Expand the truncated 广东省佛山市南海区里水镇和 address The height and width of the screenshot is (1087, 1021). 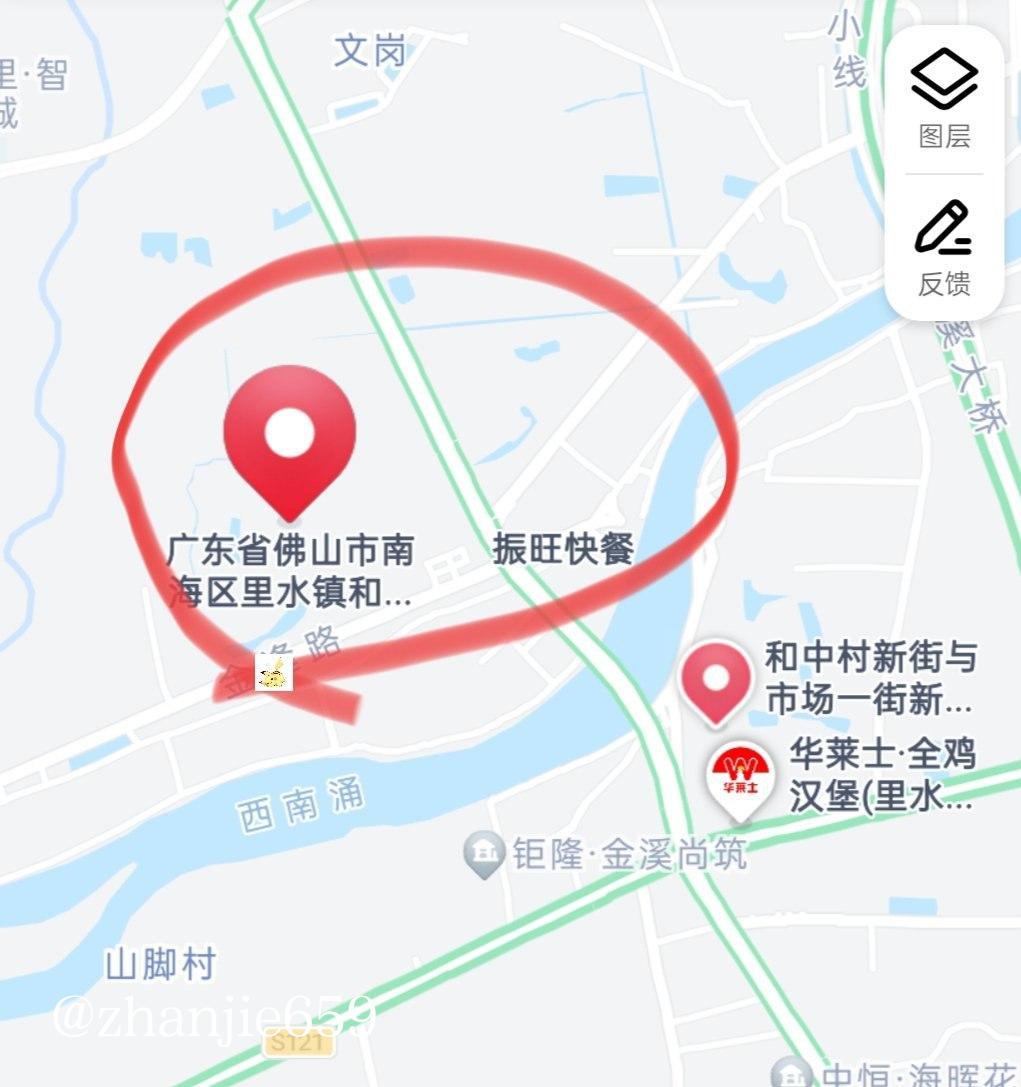[295, 570]
